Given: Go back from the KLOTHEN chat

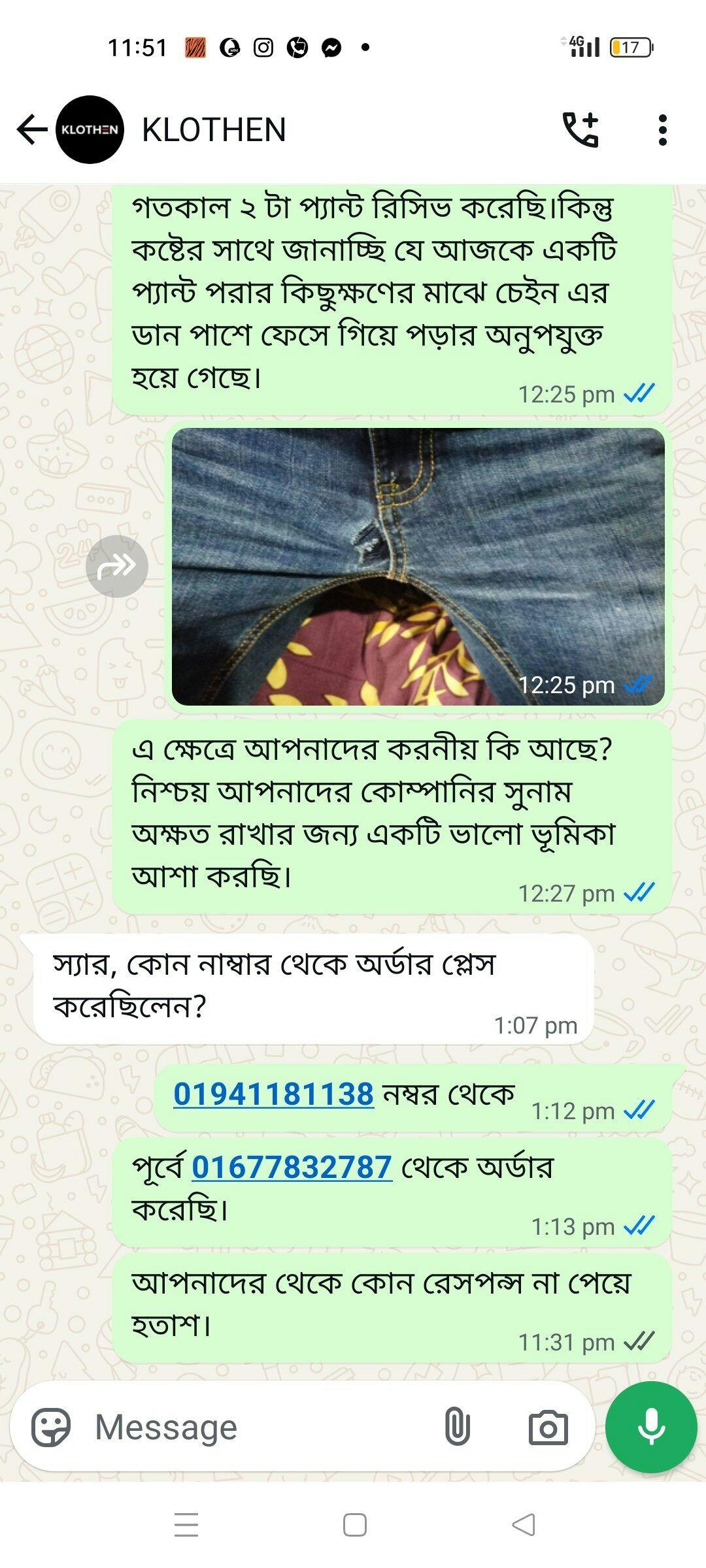Looking at the screenshot, I should click(x=31, y=129).
